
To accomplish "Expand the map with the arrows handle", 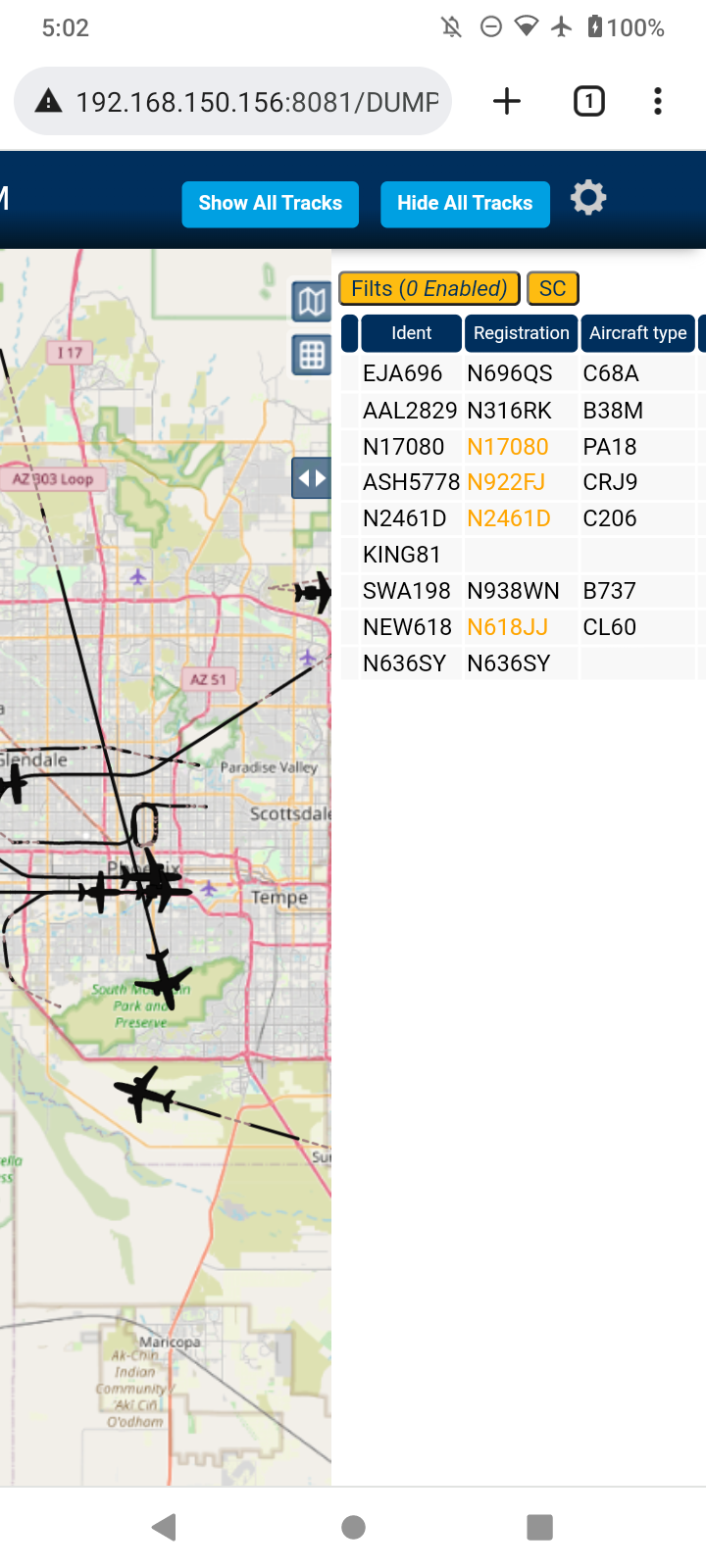I will click(x=312, y=478).
